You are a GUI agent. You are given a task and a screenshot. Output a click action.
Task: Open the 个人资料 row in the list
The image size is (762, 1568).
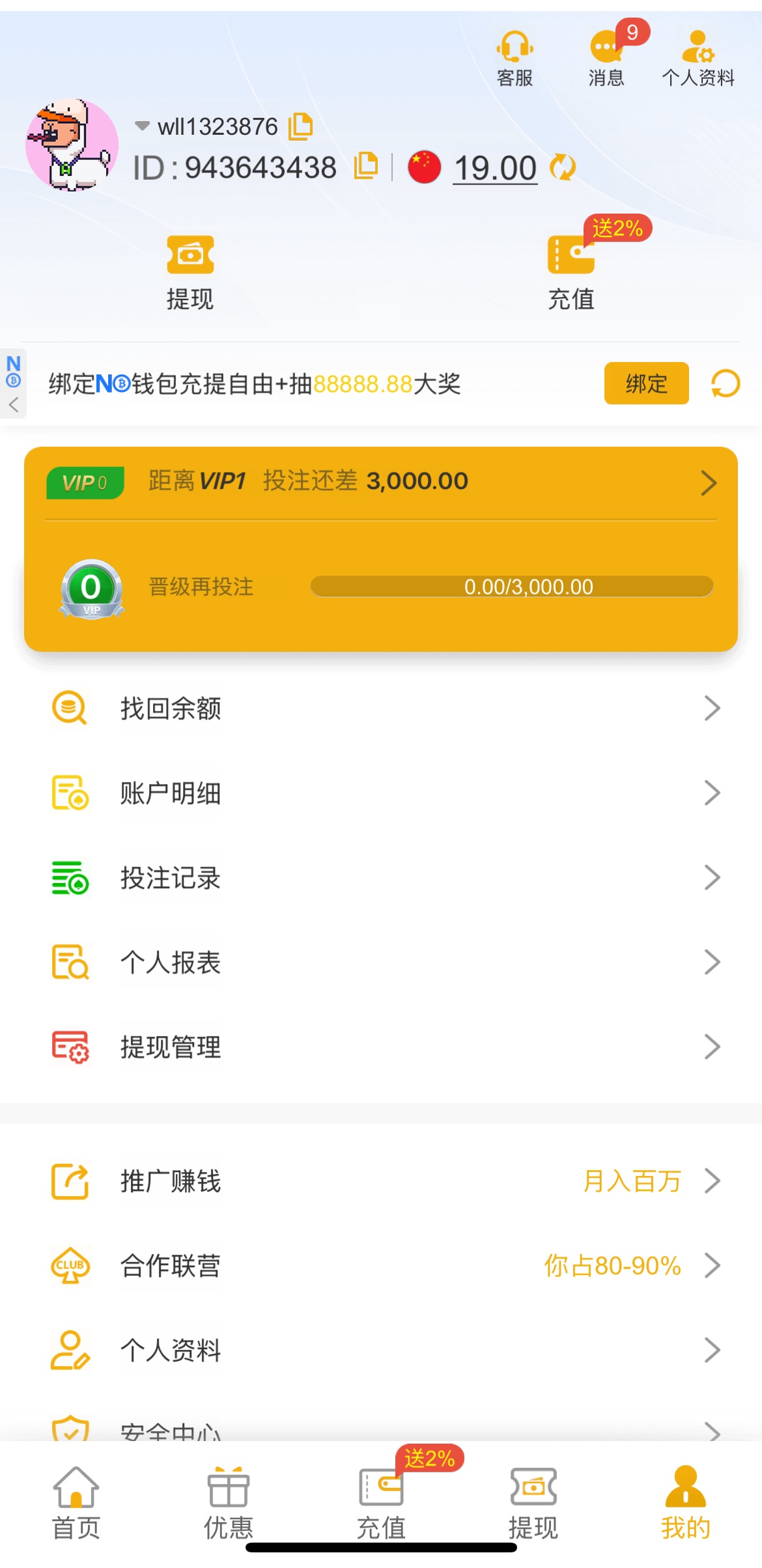(x=381, y=1350)
